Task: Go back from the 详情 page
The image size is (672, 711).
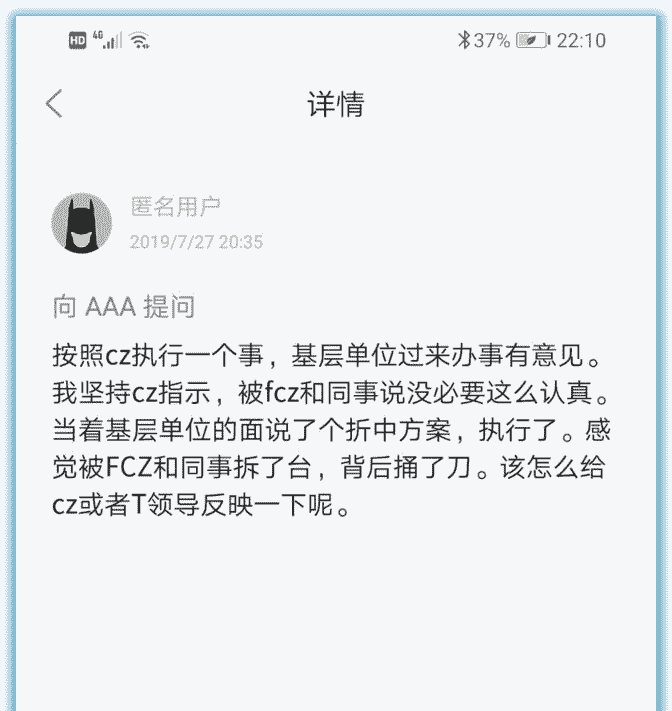Action: click(54, 103)
